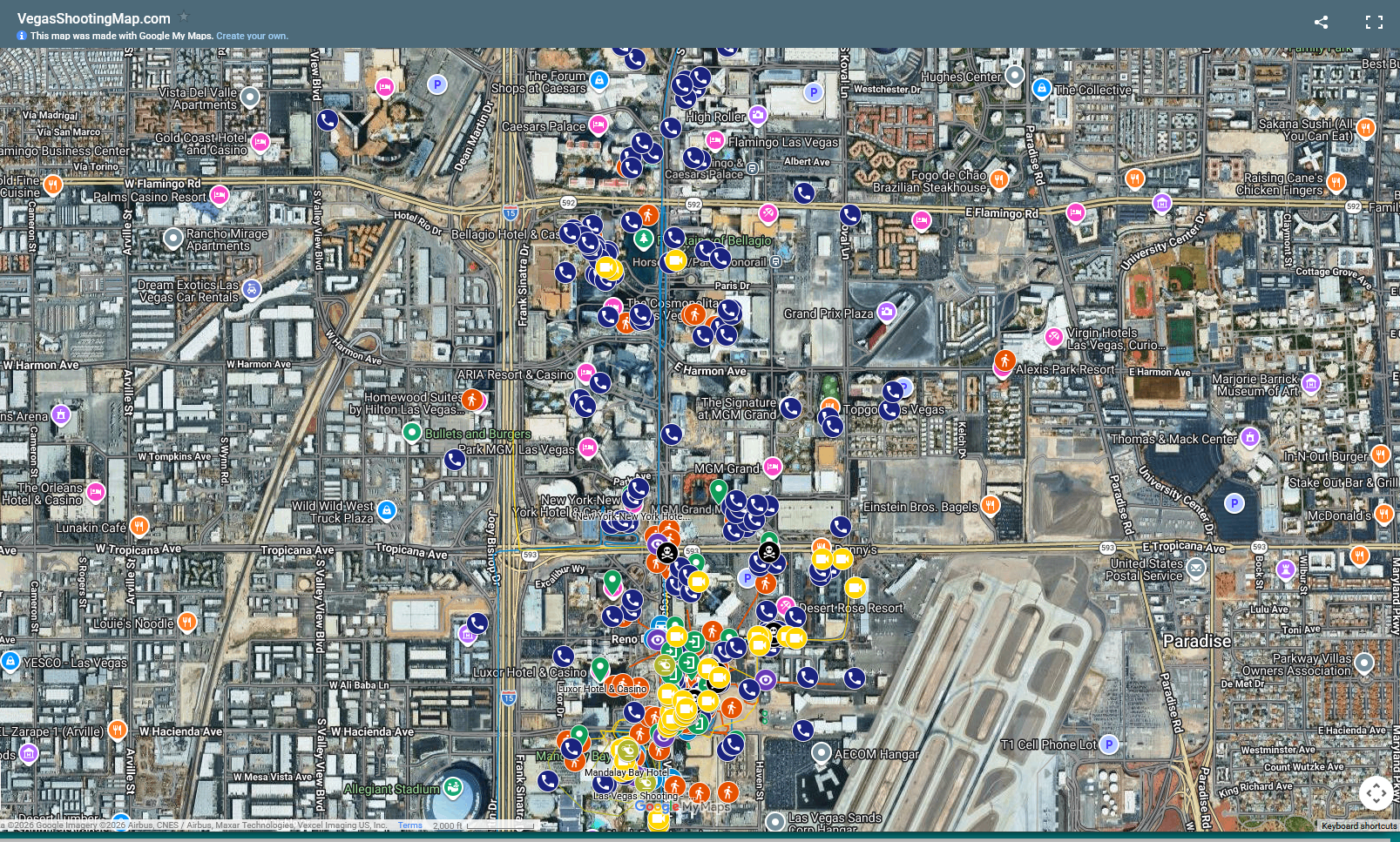Tap the Thomas & Mack Center marker
This screenshot has height=842, width=1400.
coord(1250,436)
